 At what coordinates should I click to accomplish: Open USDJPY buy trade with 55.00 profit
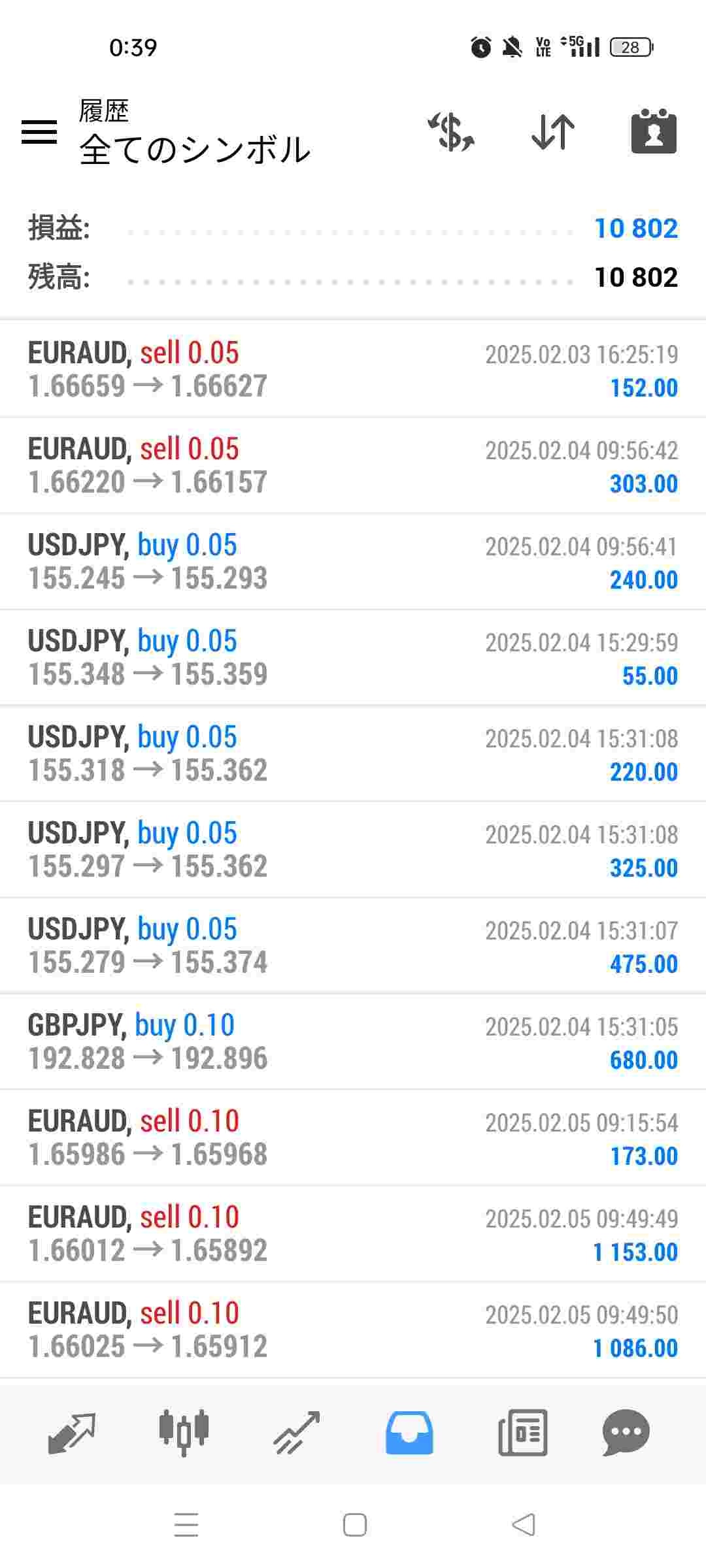[353, 658]
